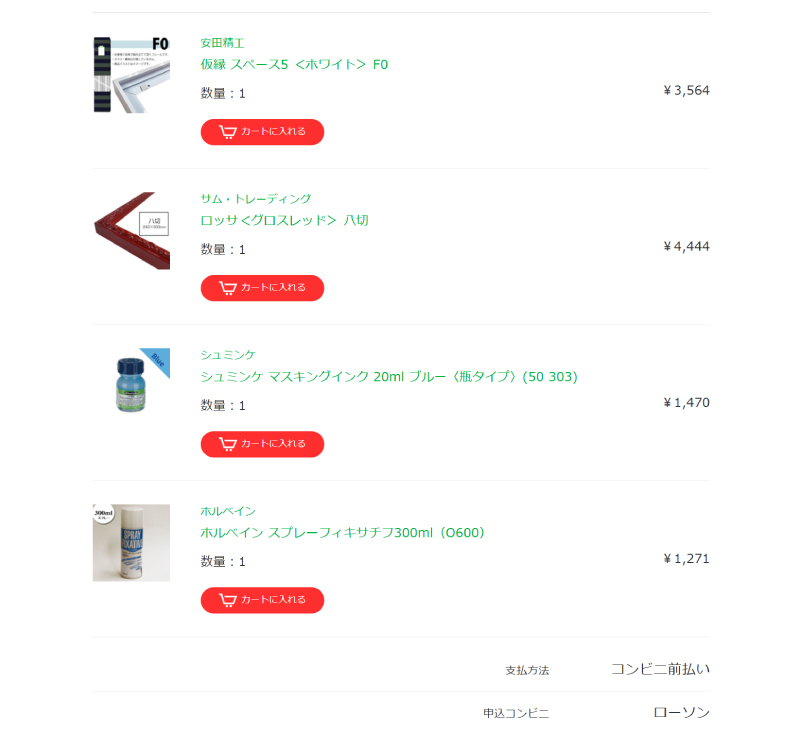Screen dimensions: 800x731
Task: Open ロッサ グロスレッド 八切 product link
Action: click(285, 220)
